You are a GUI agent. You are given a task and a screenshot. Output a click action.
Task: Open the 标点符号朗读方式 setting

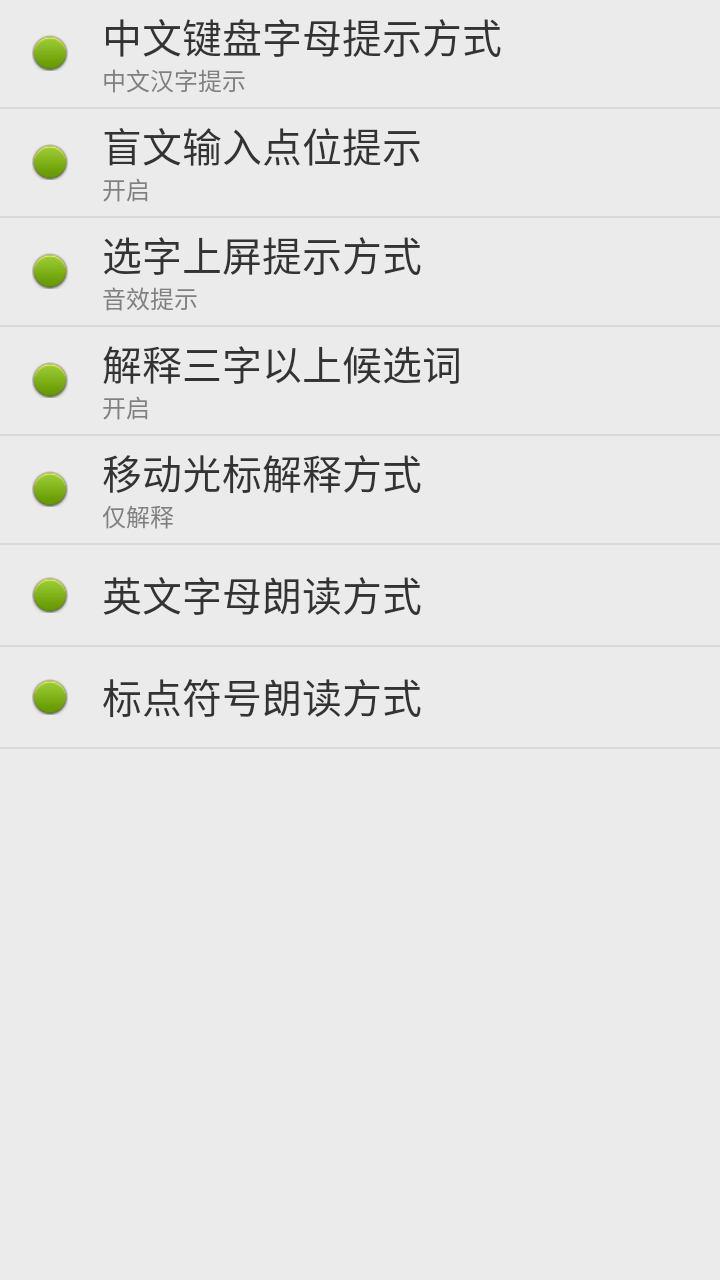point(360,697)
